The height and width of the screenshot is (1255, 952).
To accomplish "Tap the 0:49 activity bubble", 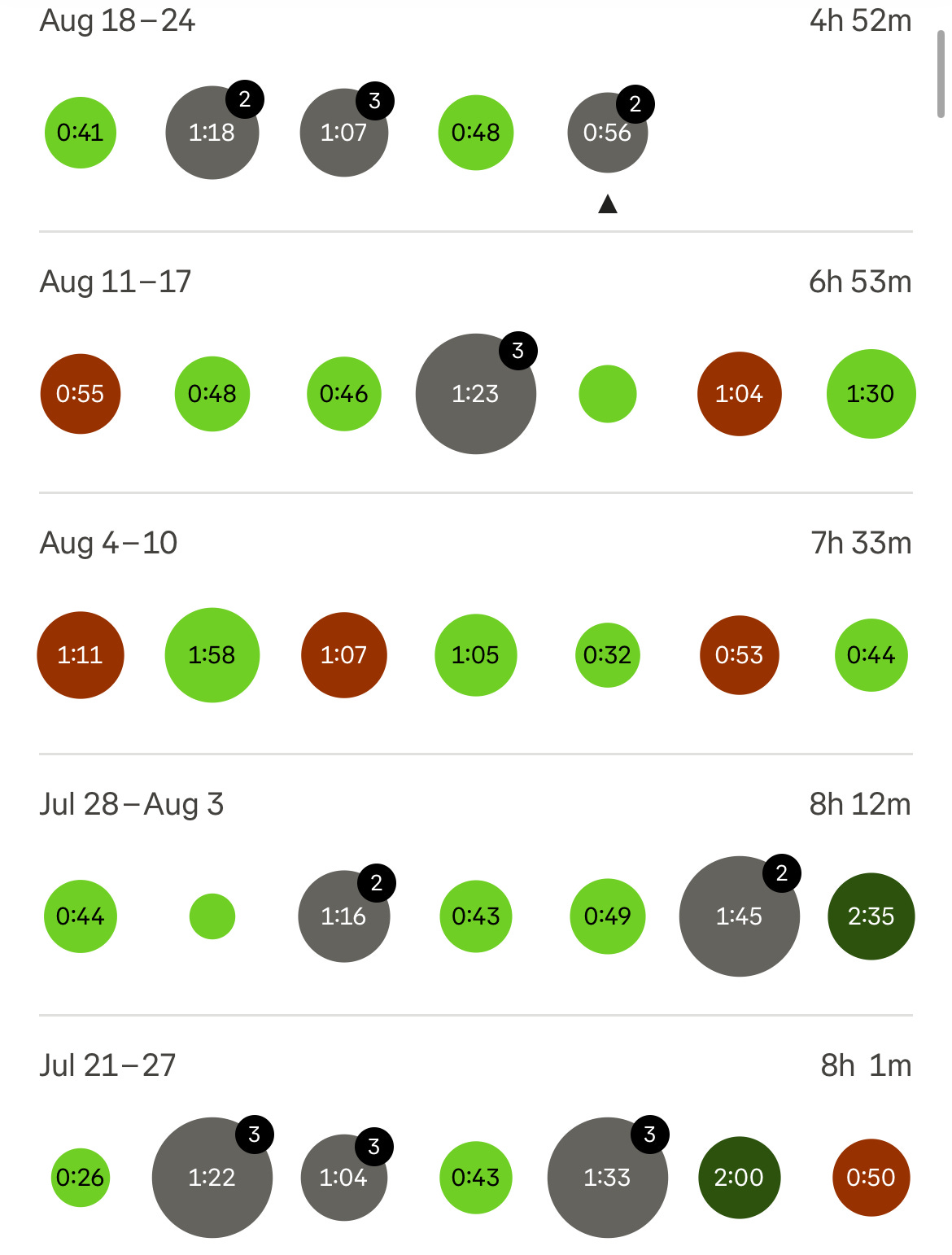I will [607, 916].
